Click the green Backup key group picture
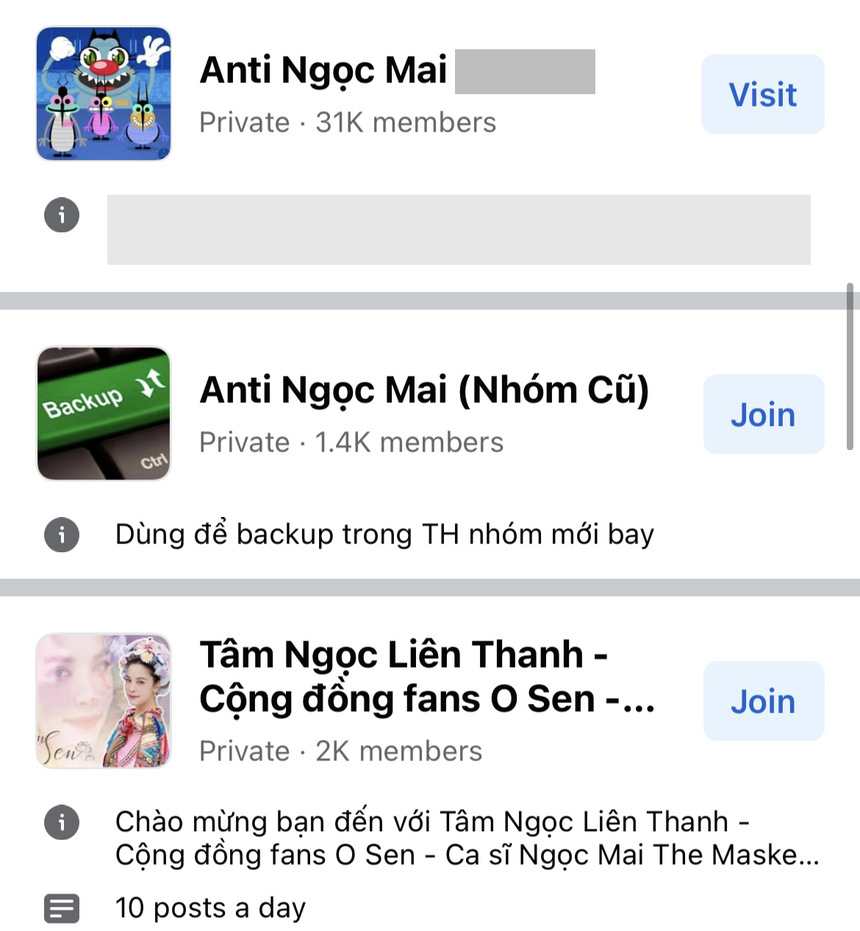The image size is (860, 931). (103, 413)
